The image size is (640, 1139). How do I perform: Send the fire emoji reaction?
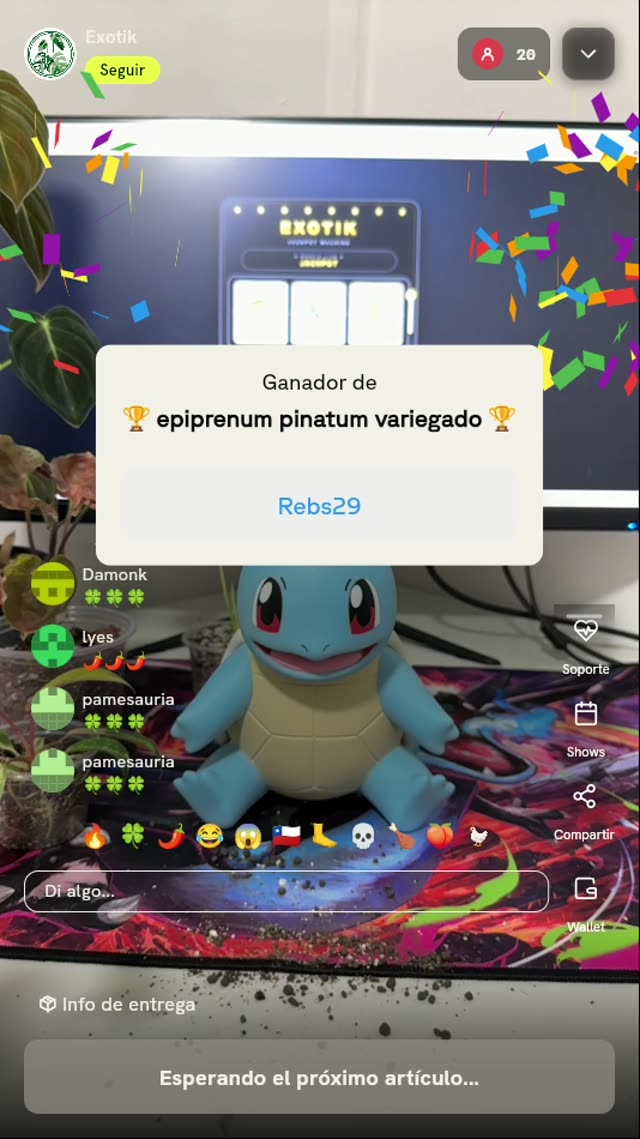(x=94, y=836)
